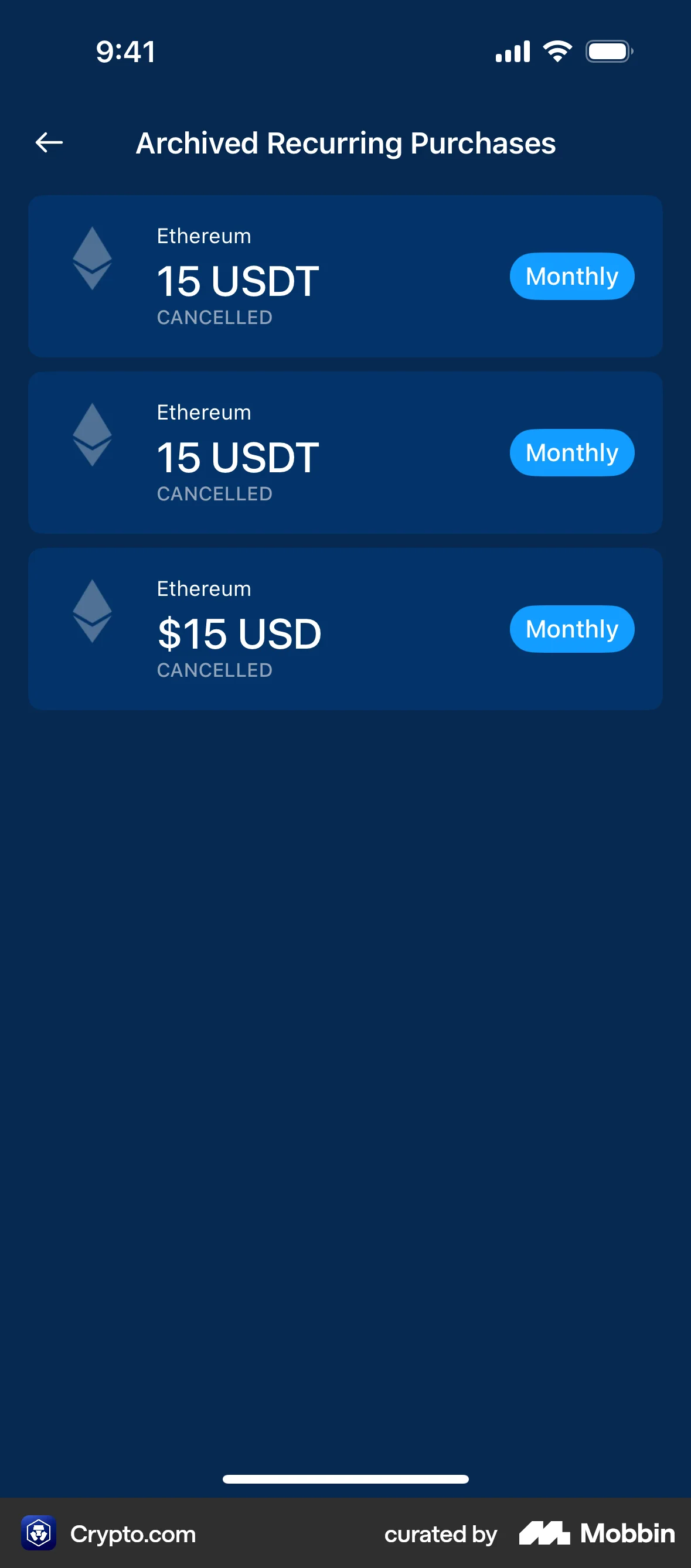The image size is (691, 1568).
Task: Tap the Wi-Fi icon in the status bar
Action: [x=556, y=51]
